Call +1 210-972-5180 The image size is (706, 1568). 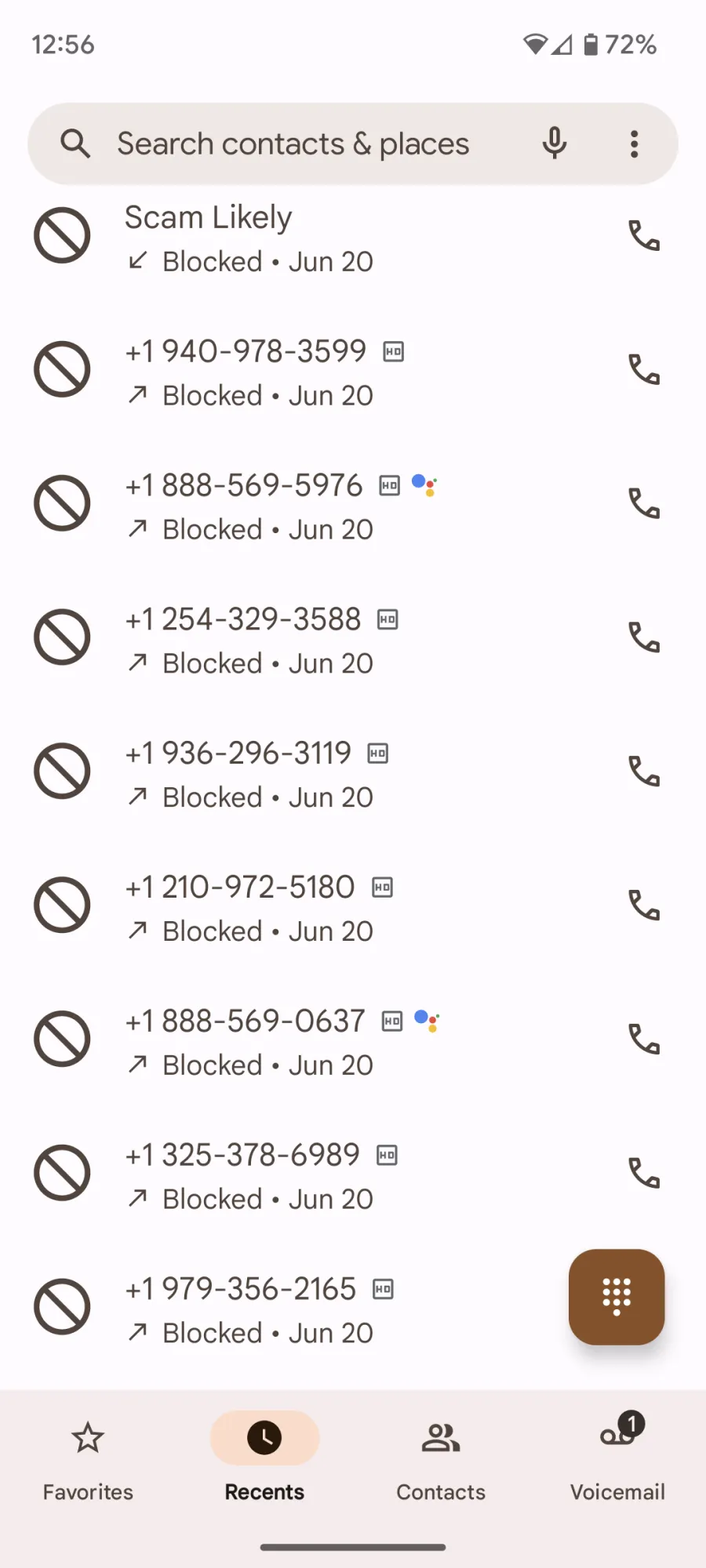(644, 906)
